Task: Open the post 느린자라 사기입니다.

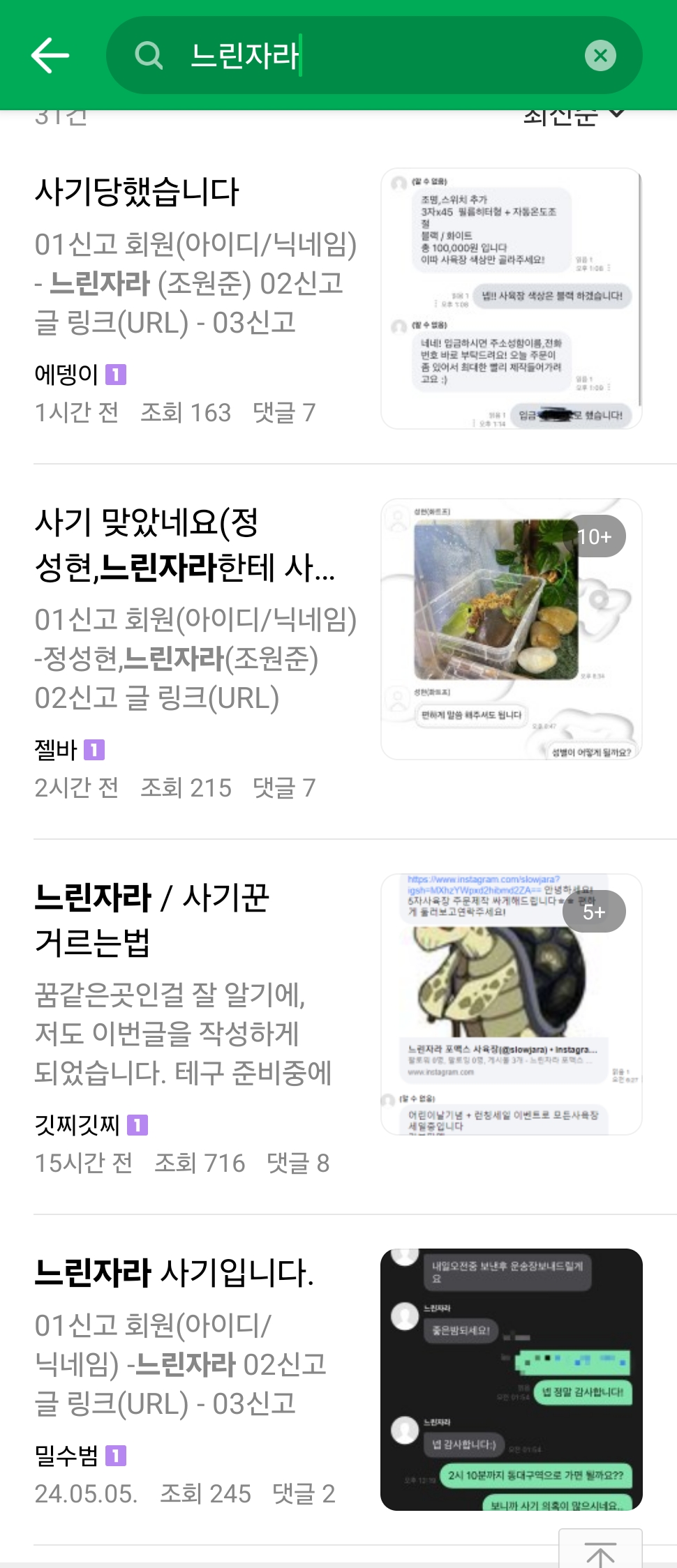Action: pyautogui.click(x=174, y=1273)
